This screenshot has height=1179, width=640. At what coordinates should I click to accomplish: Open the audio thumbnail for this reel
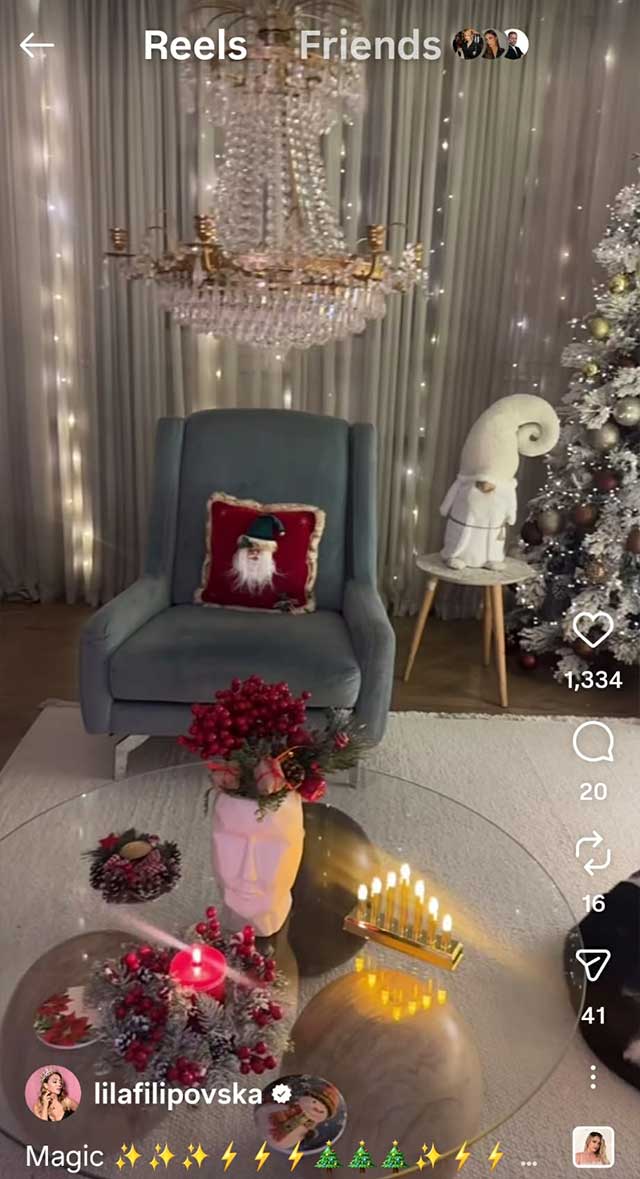pyautogui.click(x=593, y=1147)
